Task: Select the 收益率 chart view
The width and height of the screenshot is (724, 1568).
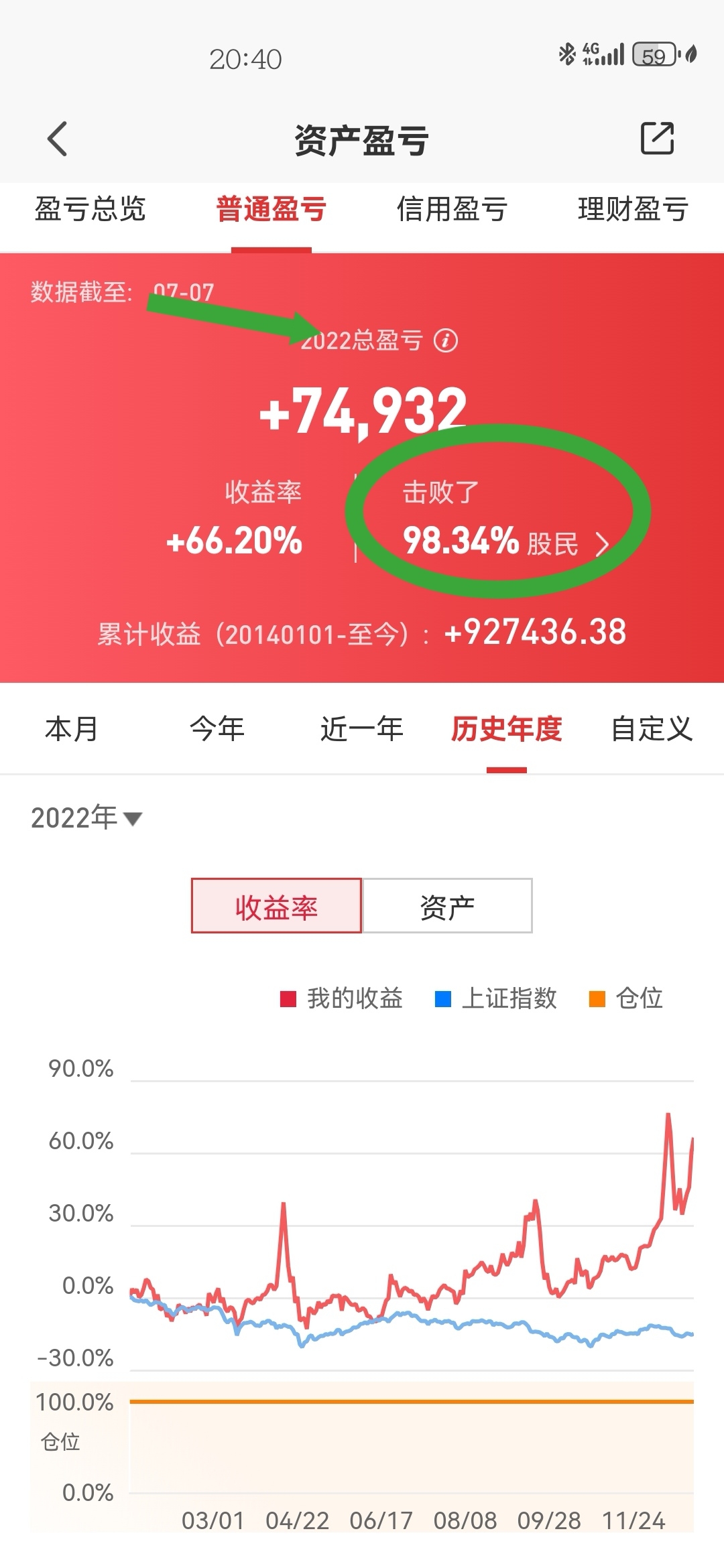Action: [276, 906]
